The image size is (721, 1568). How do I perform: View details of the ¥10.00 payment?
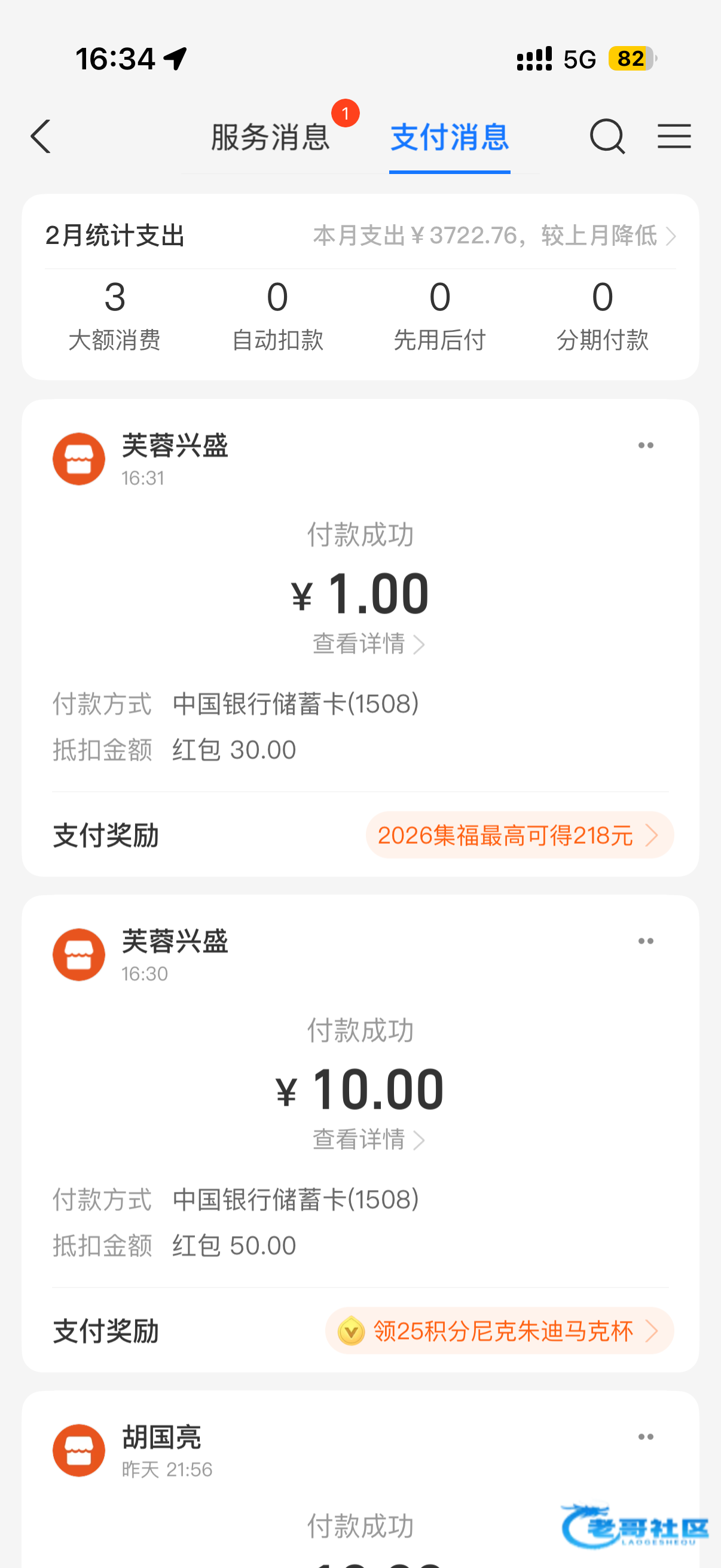pos(368,1139)
